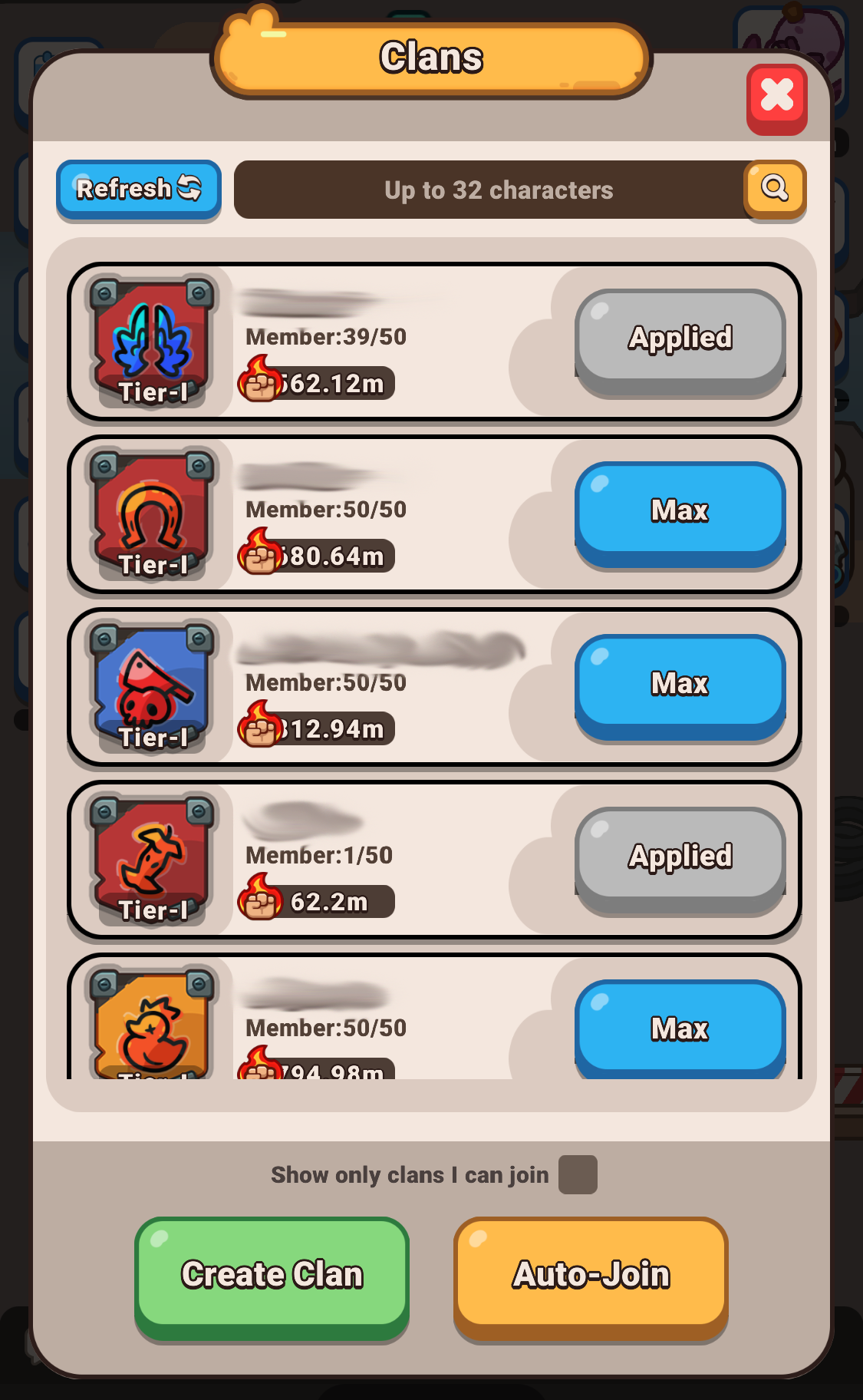The width and height of the screenshot is (863, 1400).
Task: Tap Applied on the 1/50 member clan
Action: tap(680, 857)
